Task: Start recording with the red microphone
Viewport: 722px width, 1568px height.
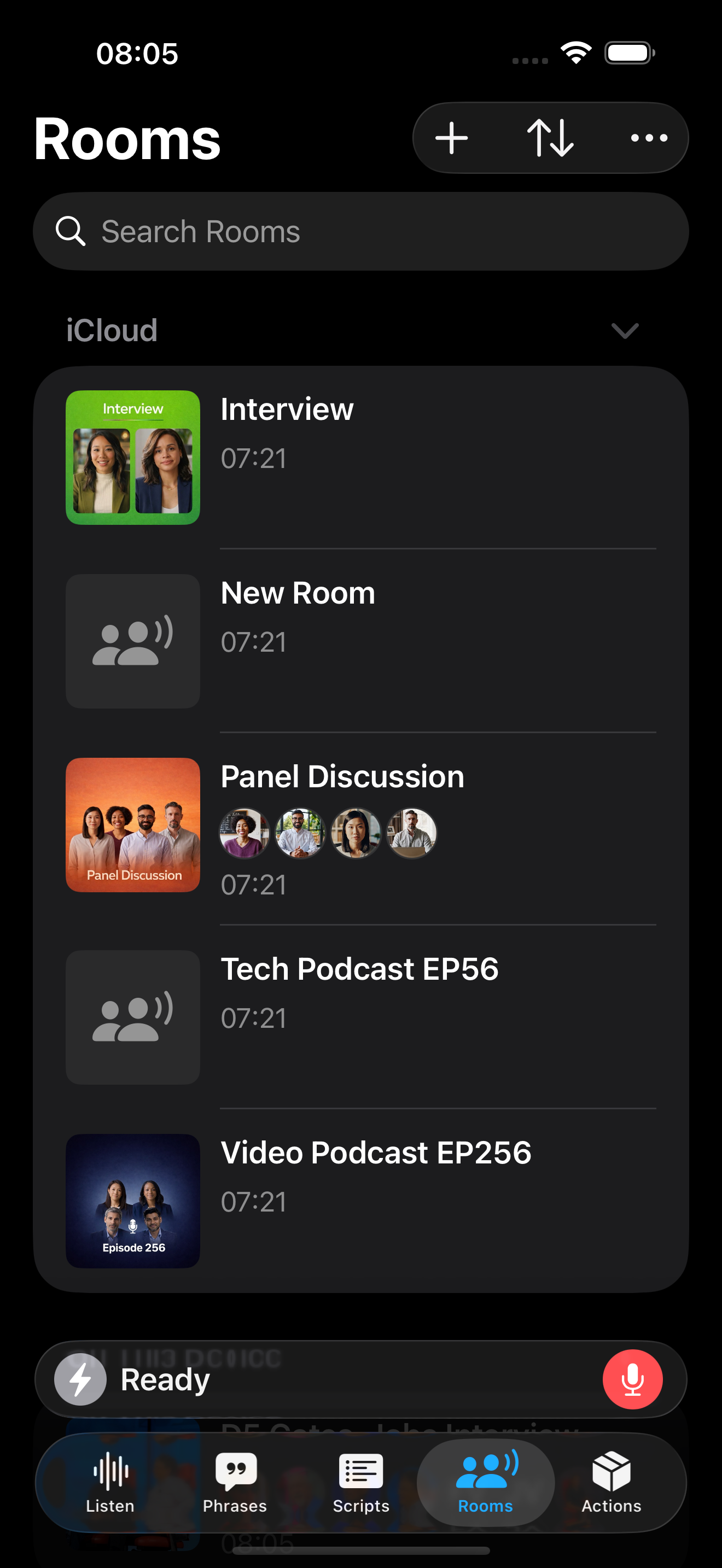Action: 632,1379
